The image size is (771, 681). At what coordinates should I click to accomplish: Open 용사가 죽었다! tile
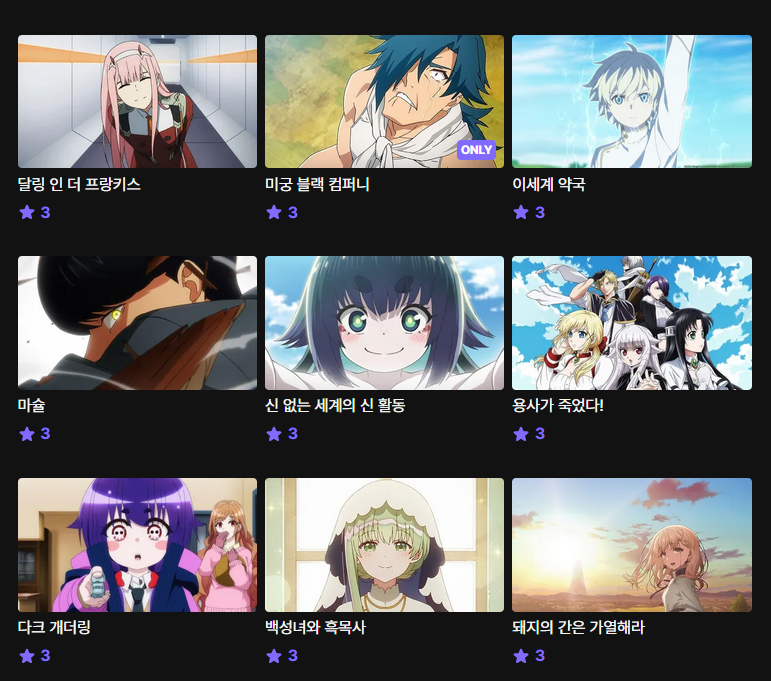pyautogui.click(x=631, y=323)
